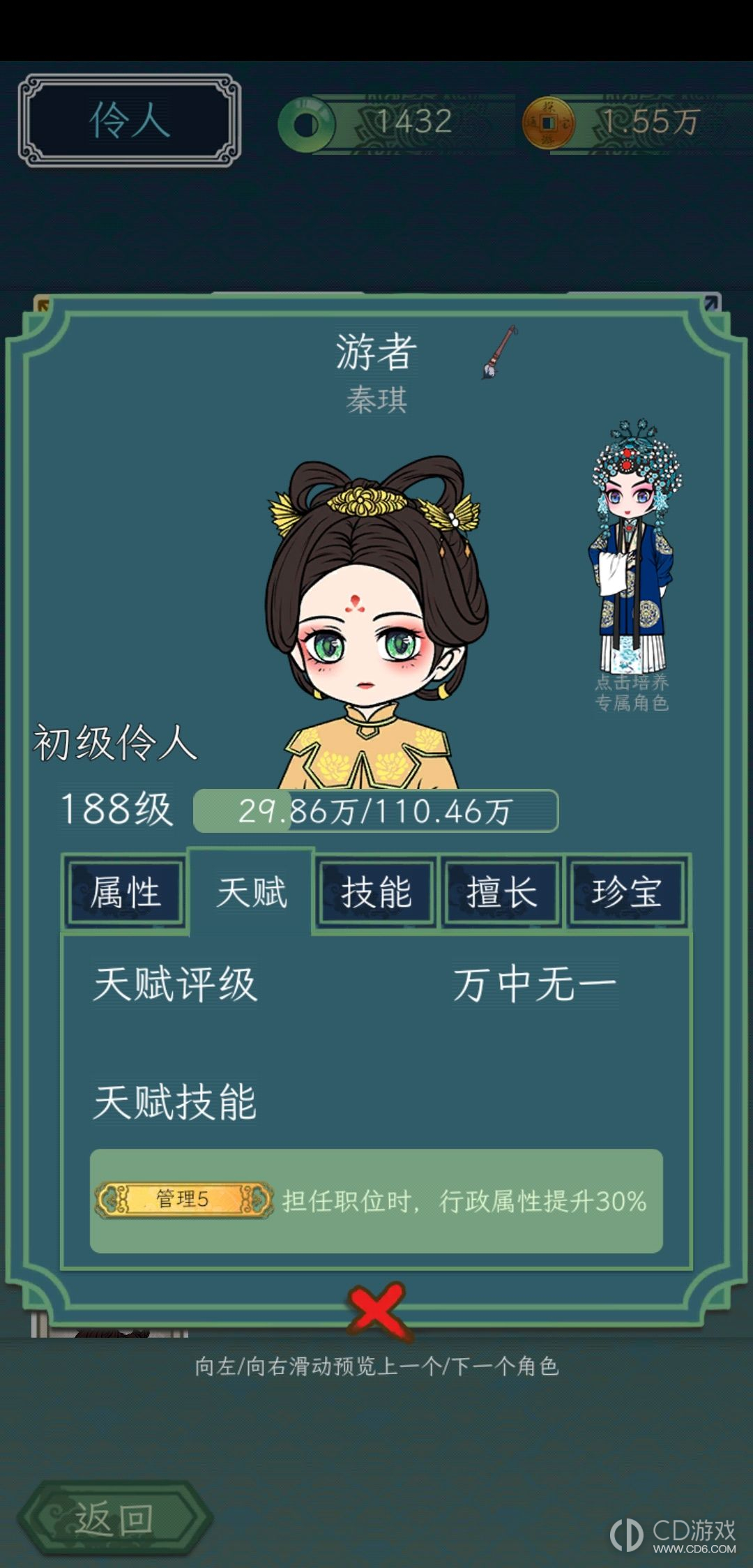
Task: Rename character with the brush icon
Action: 499,352
